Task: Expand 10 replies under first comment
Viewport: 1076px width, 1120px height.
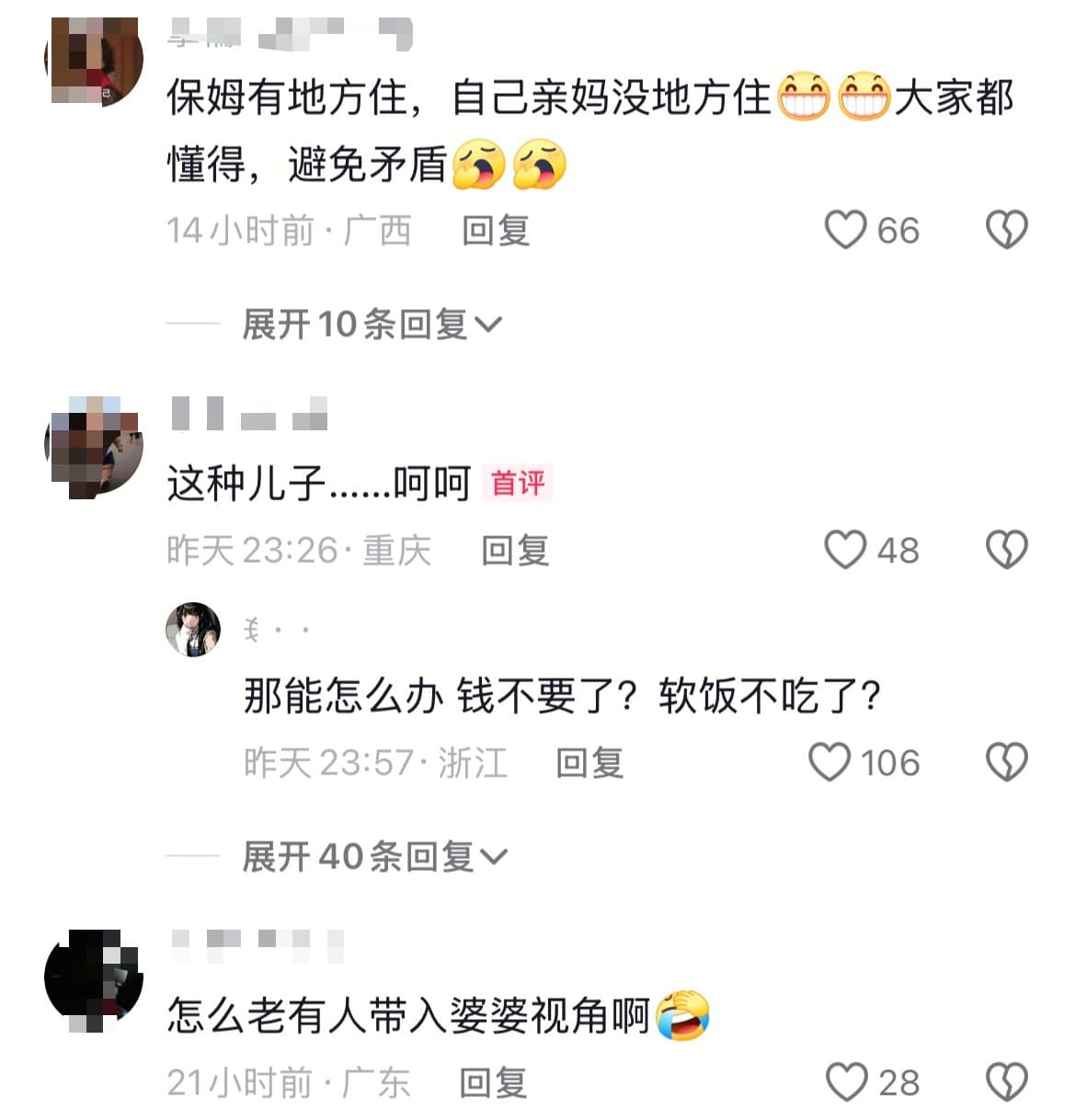Action: coord(372,324)
